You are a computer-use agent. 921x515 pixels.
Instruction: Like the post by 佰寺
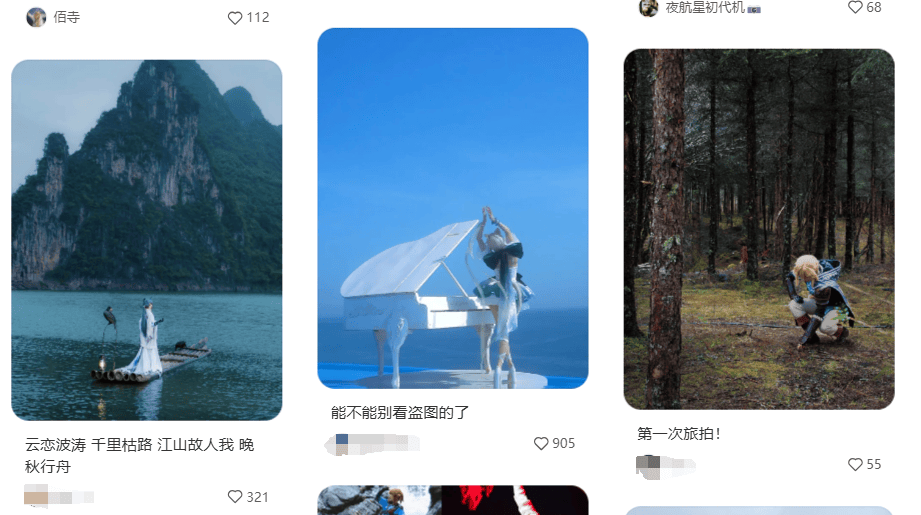[236, 17]
